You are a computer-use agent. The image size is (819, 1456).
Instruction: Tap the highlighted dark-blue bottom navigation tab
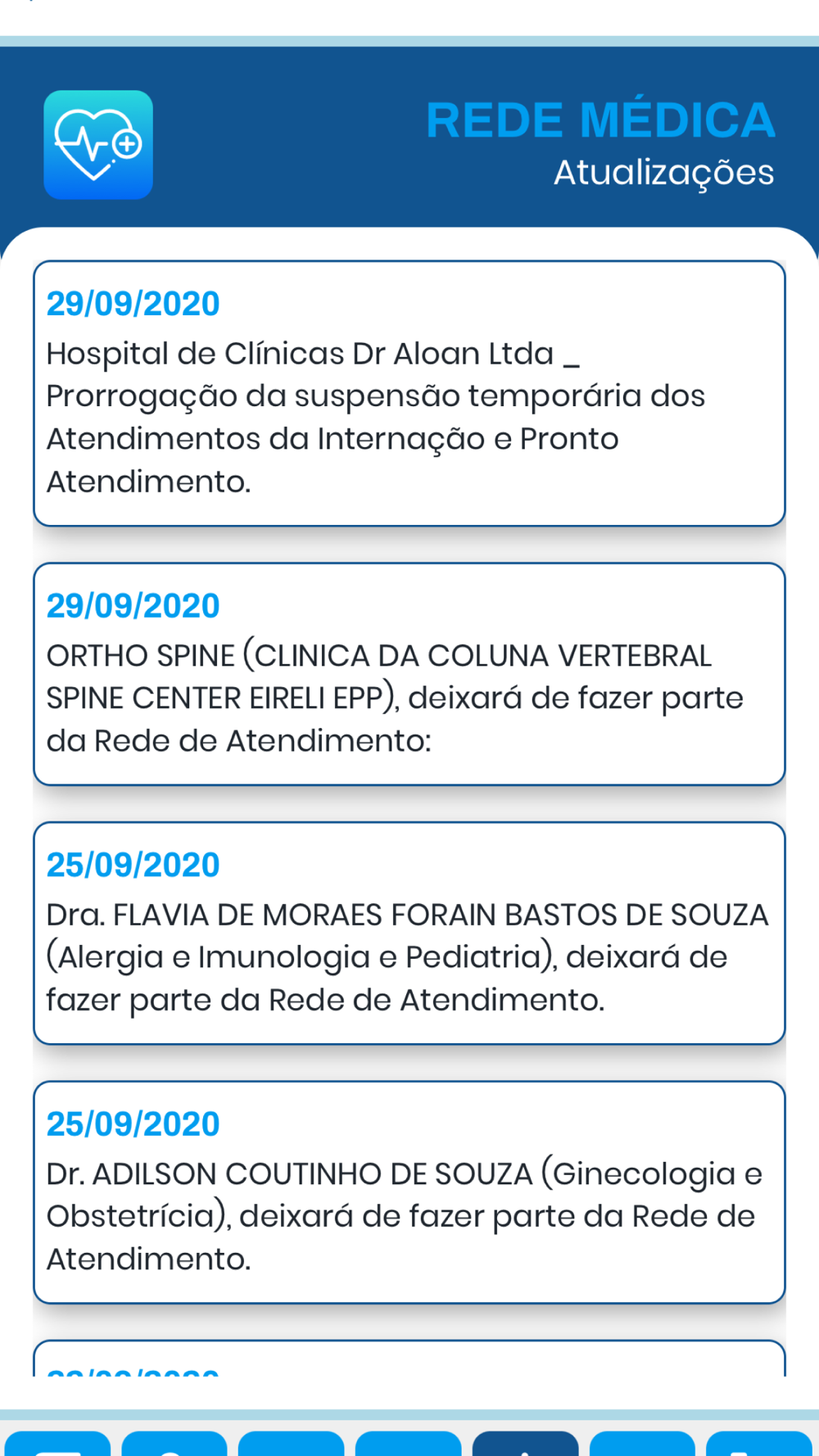[x=525, y=1443]
